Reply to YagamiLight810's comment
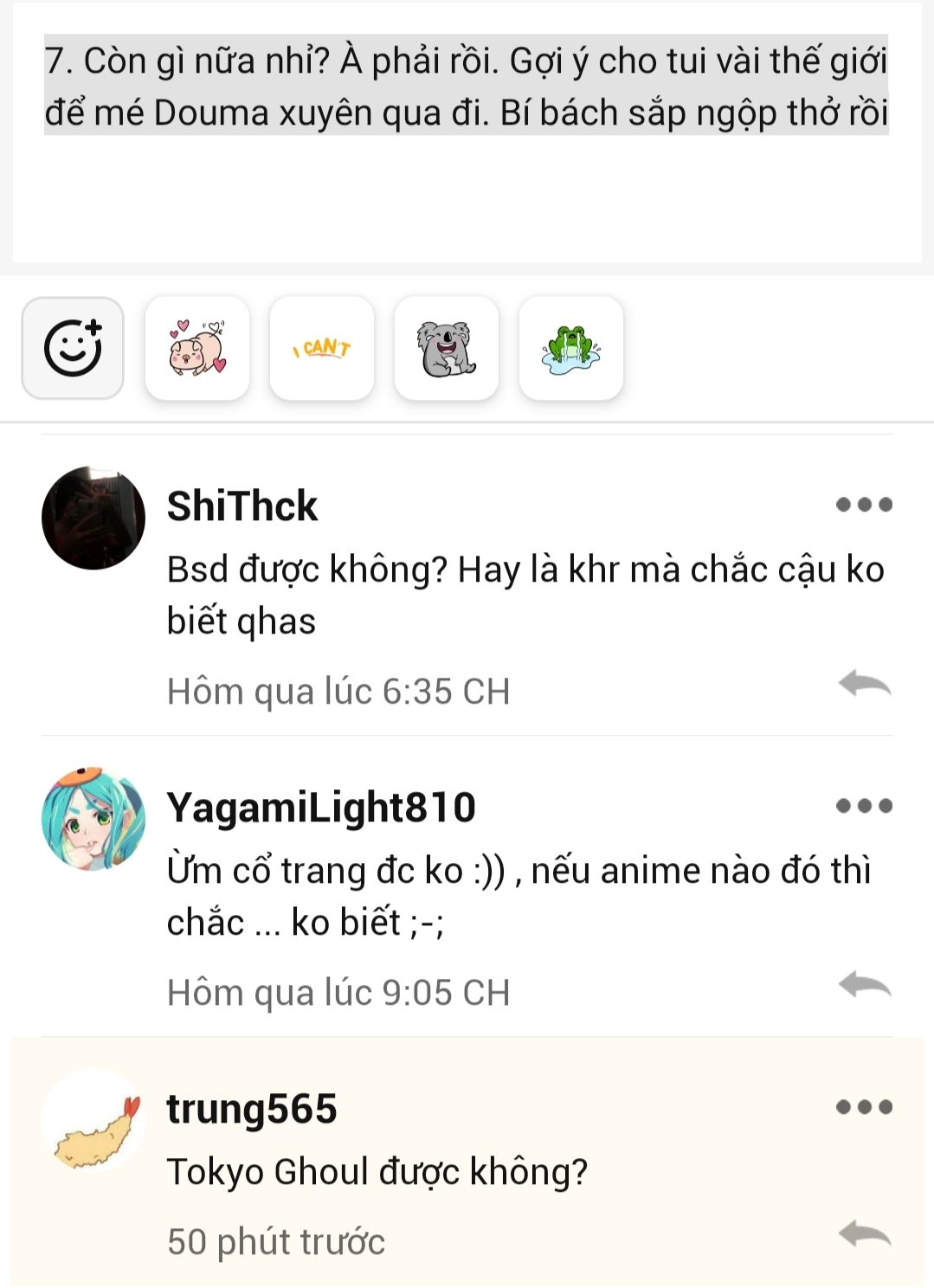This screenshot has height=1288, width=934. [x=864, y=985]
